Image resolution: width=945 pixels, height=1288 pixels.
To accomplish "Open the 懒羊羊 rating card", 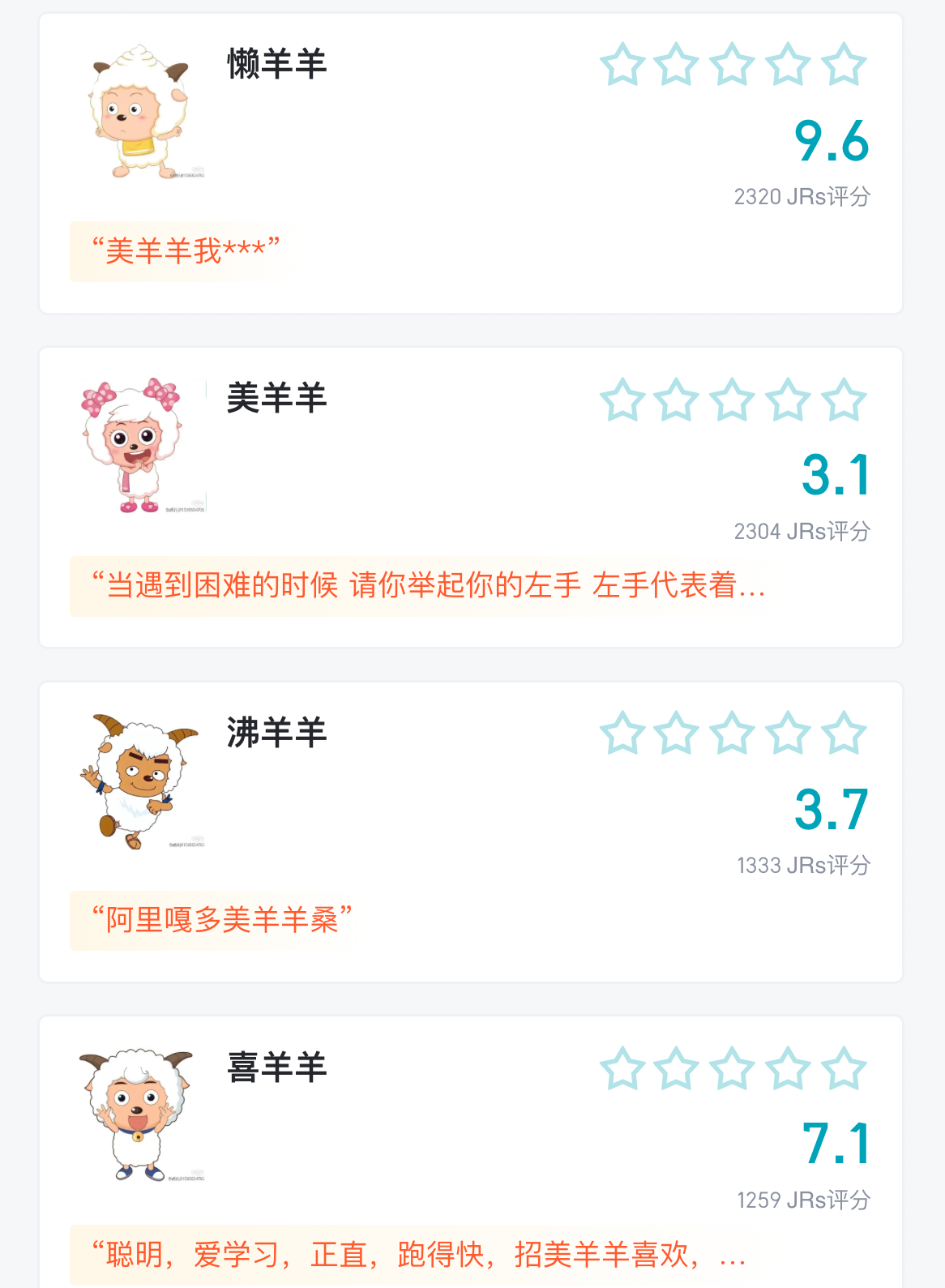I will point(276,64).
